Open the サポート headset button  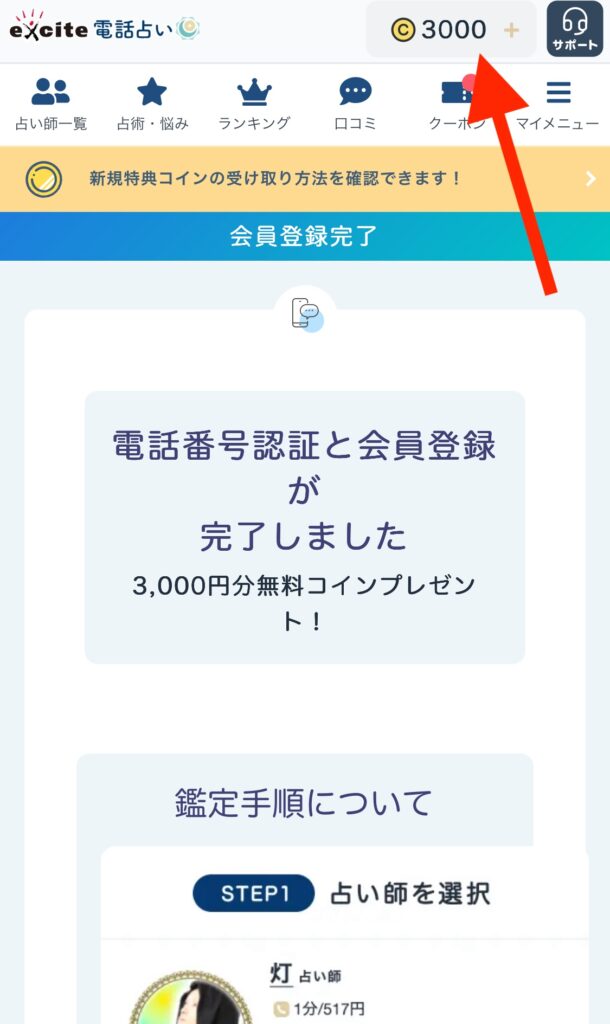click(575, 30)
